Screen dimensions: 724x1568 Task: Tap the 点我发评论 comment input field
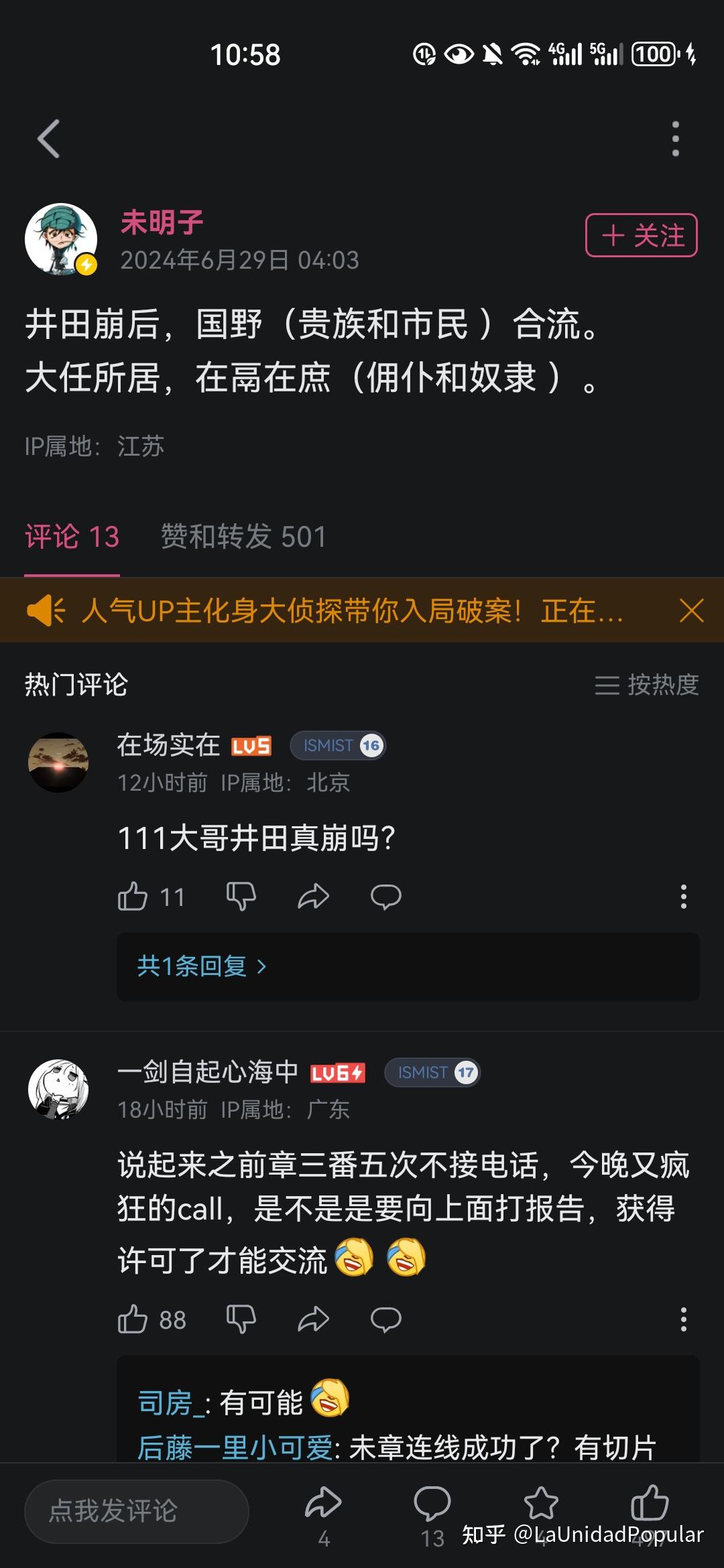tap(137, 1511)
